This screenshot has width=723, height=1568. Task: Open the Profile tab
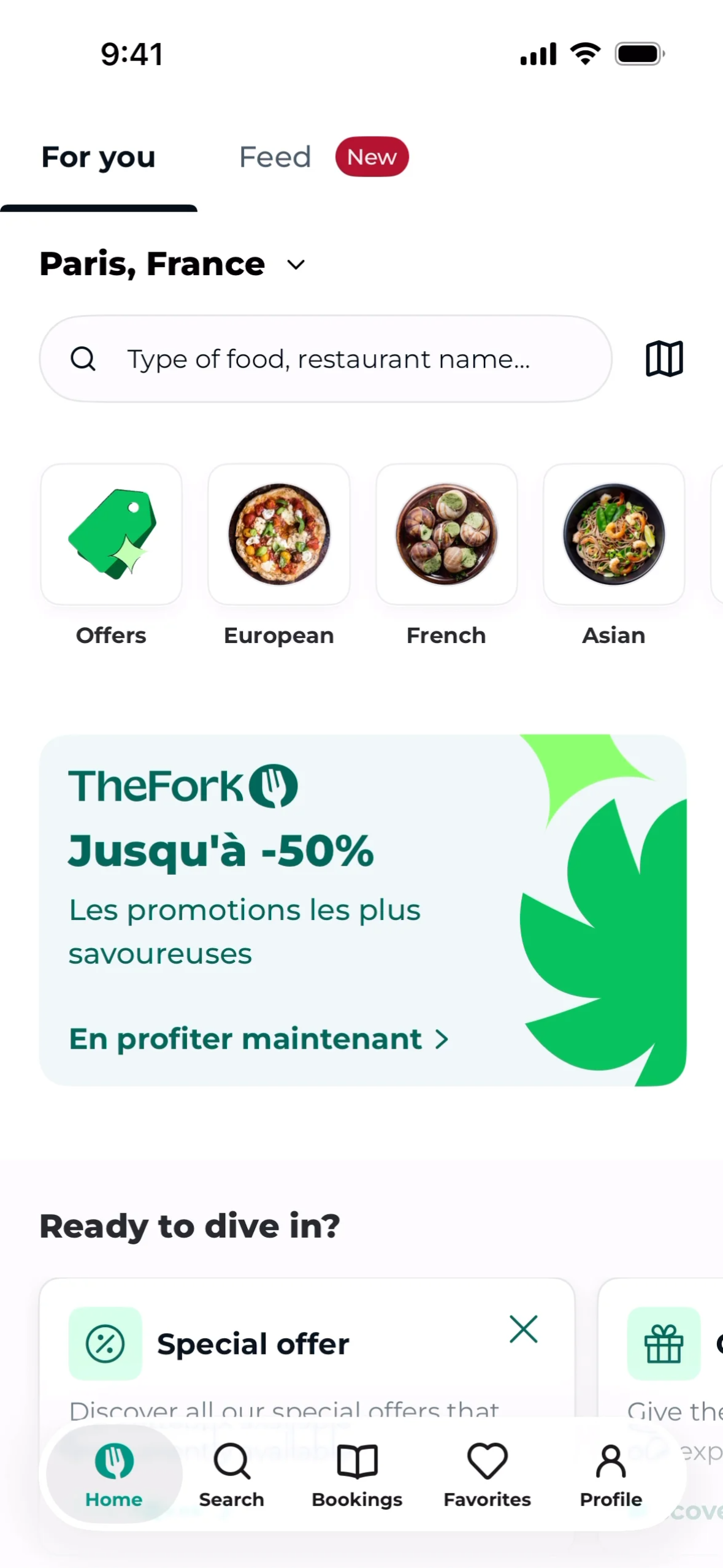611,1473
